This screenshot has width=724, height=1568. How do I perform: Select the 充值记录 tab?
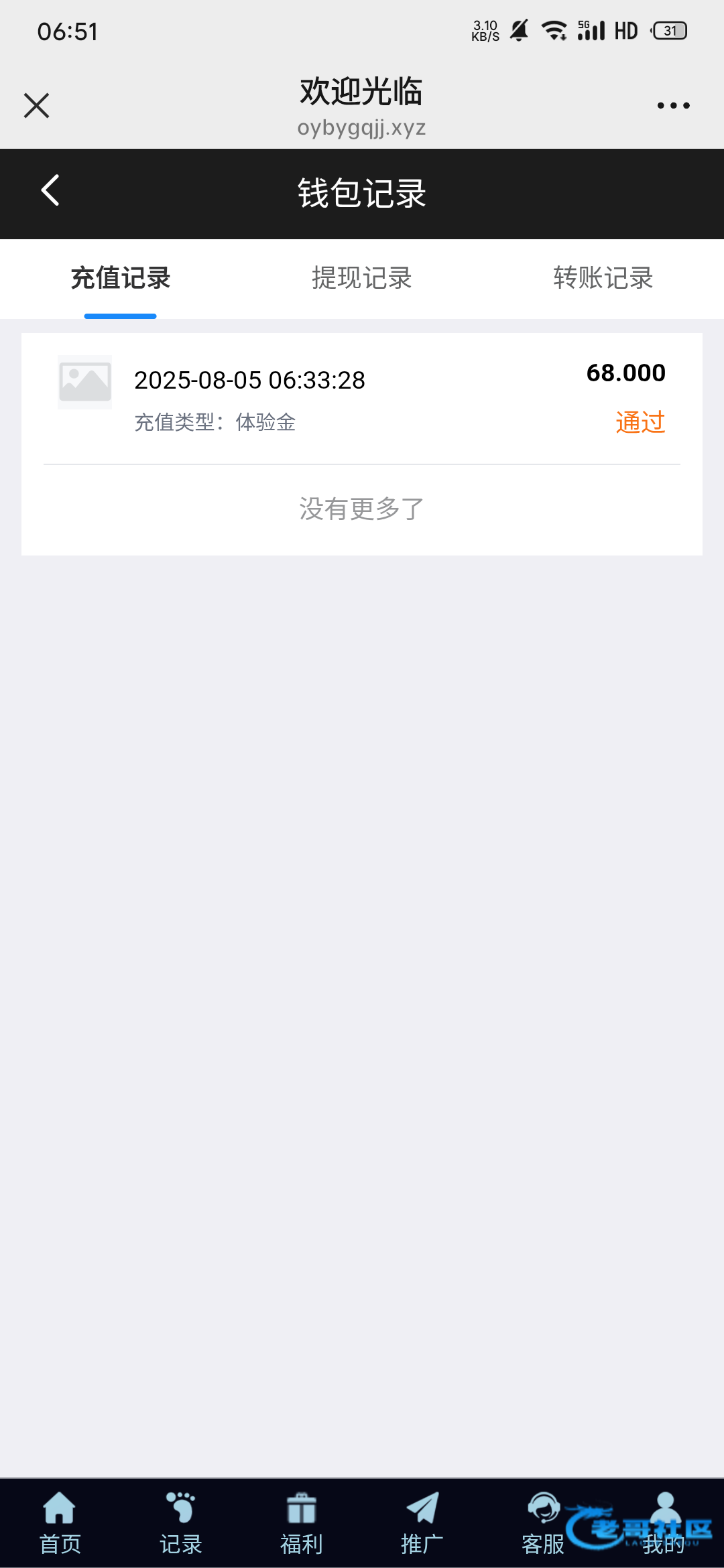[x=121, y=278]
